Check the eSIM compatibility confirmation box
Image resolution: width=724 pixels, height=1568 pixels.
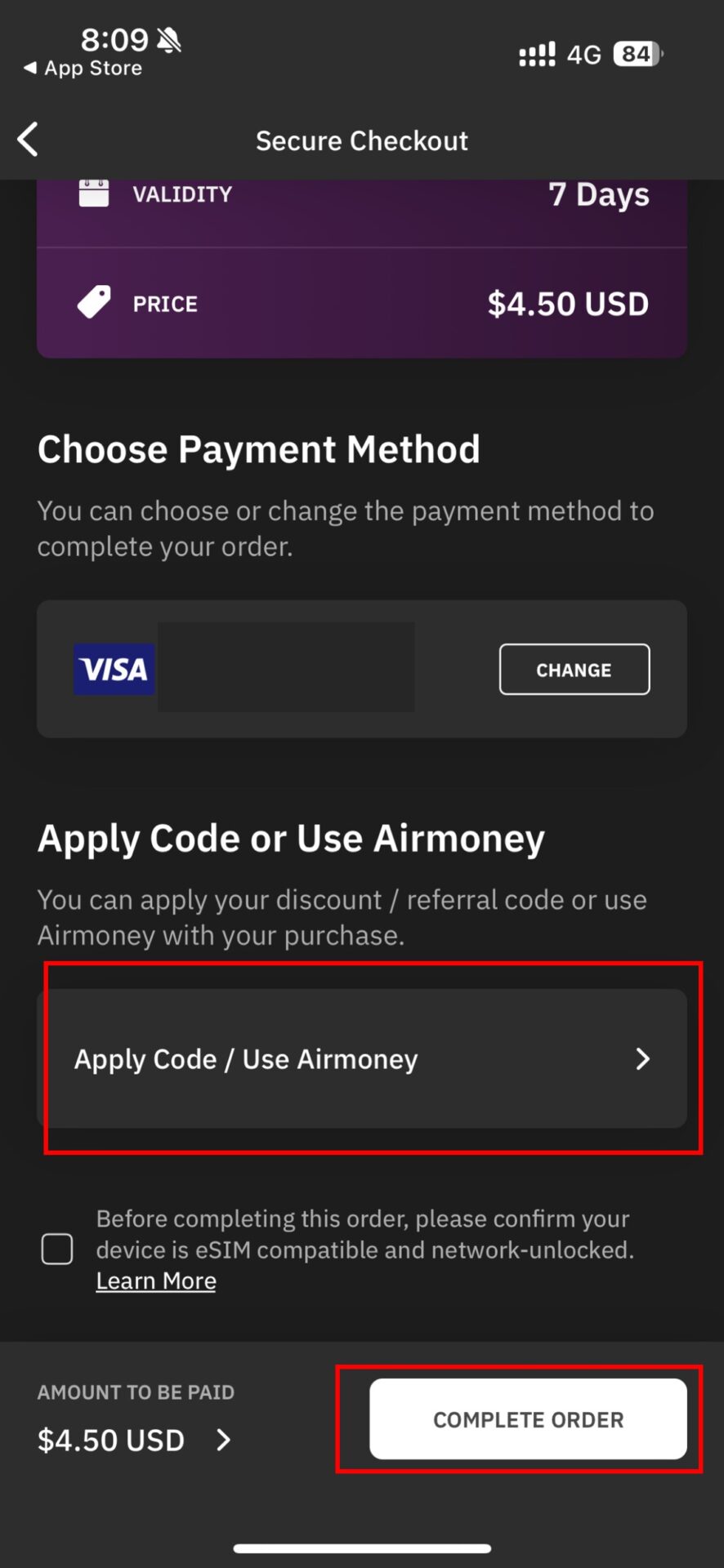(x=57, y=1249)
